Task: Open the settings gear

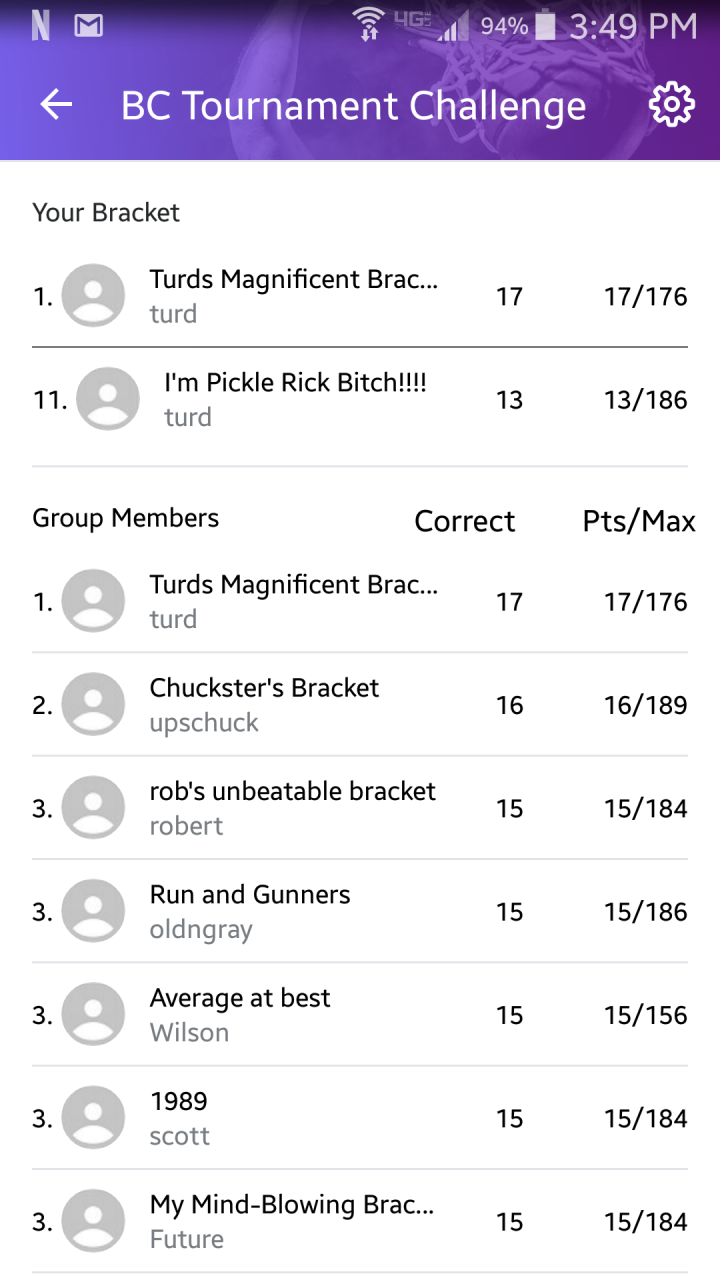Action: pyautogui.click(x=671, y=104)
